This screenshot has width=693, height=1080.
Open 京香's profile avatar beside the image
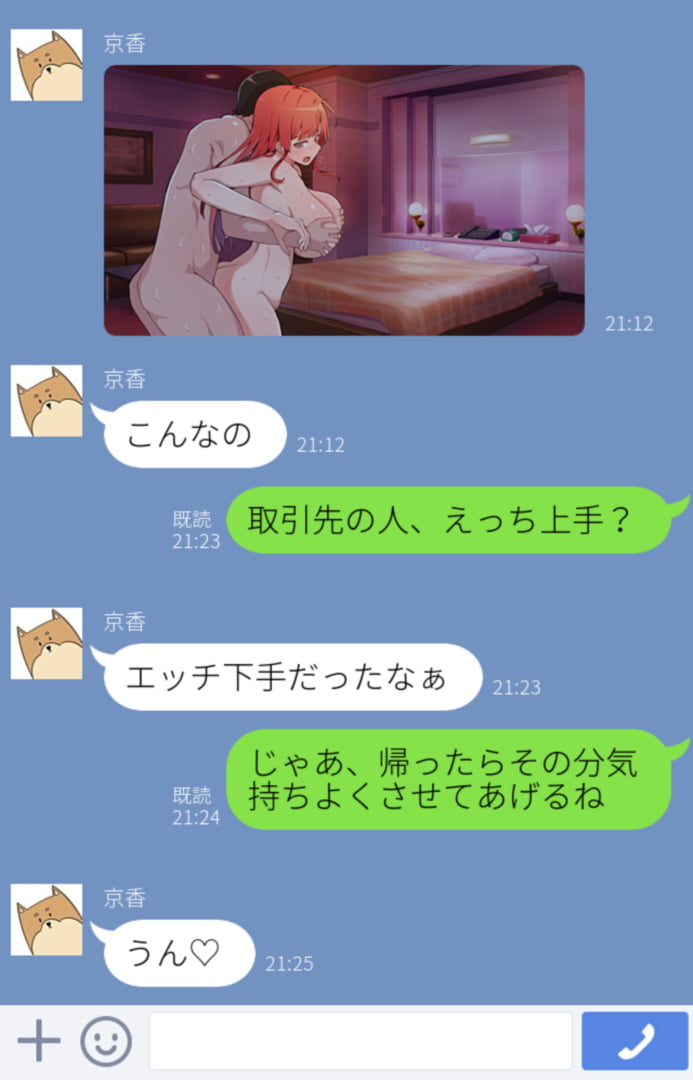(46, 65)
